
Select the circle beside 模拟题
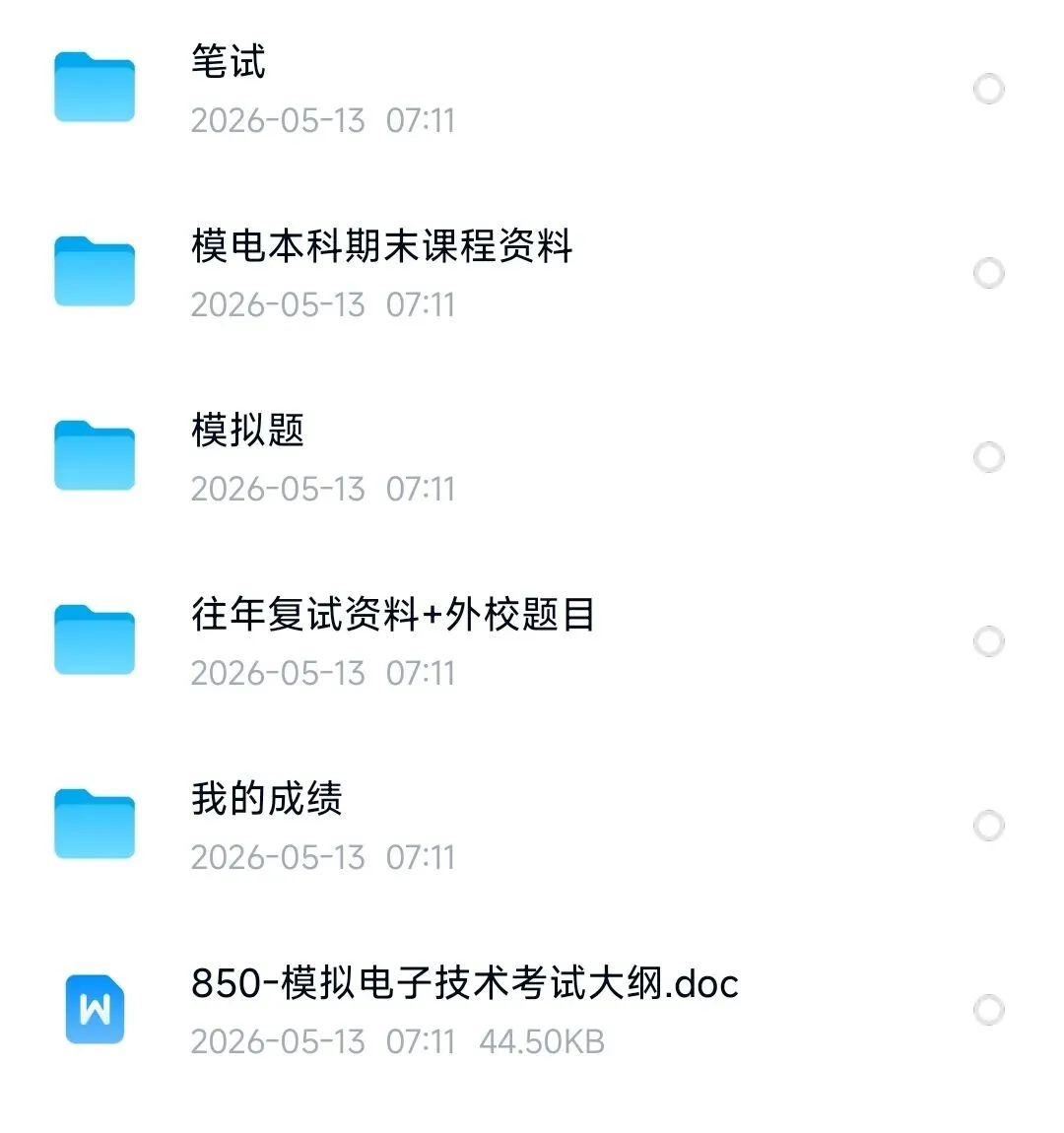[x=989, y=457]
